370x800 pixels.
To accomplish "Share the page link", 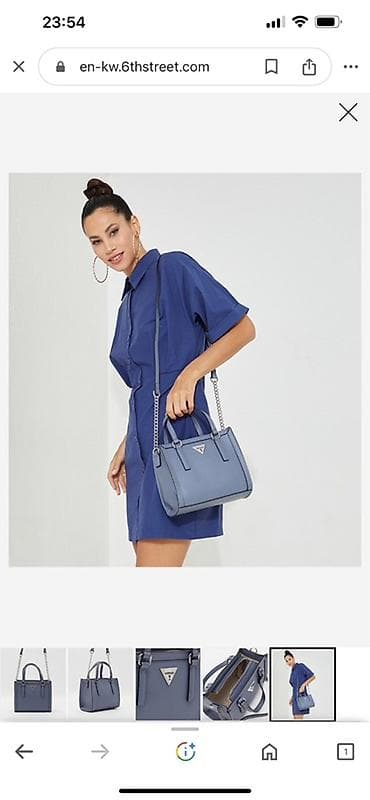I will click(x=309, y=67).
